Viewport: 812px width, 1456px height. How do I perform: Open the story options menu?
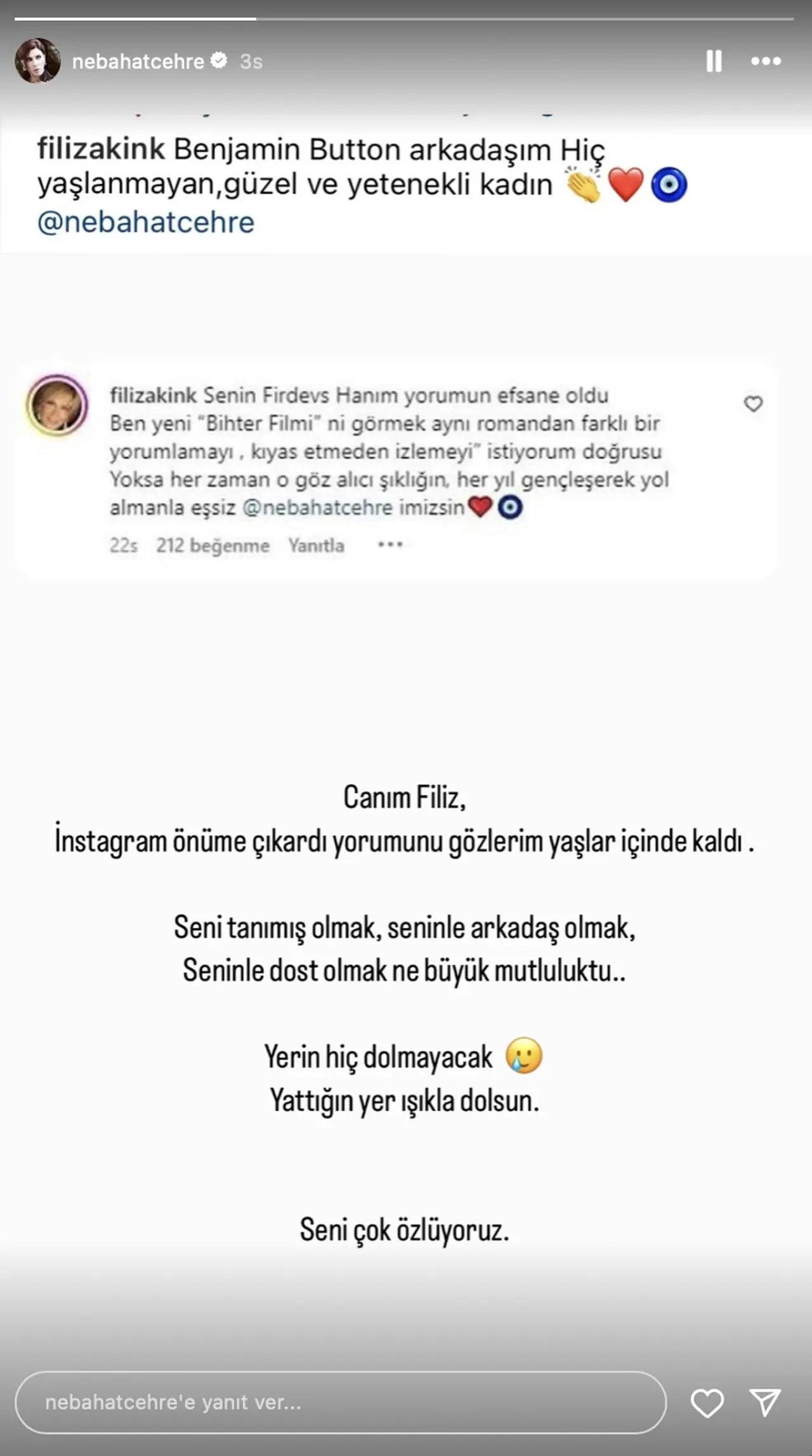click(x=766, y=62)
